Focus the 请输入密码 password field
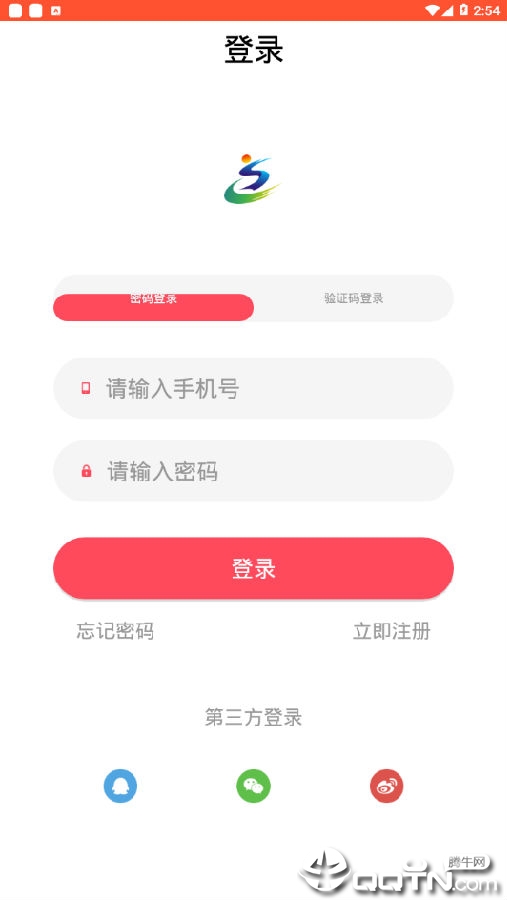The image size is (507, 900). (x=253, y=471)
